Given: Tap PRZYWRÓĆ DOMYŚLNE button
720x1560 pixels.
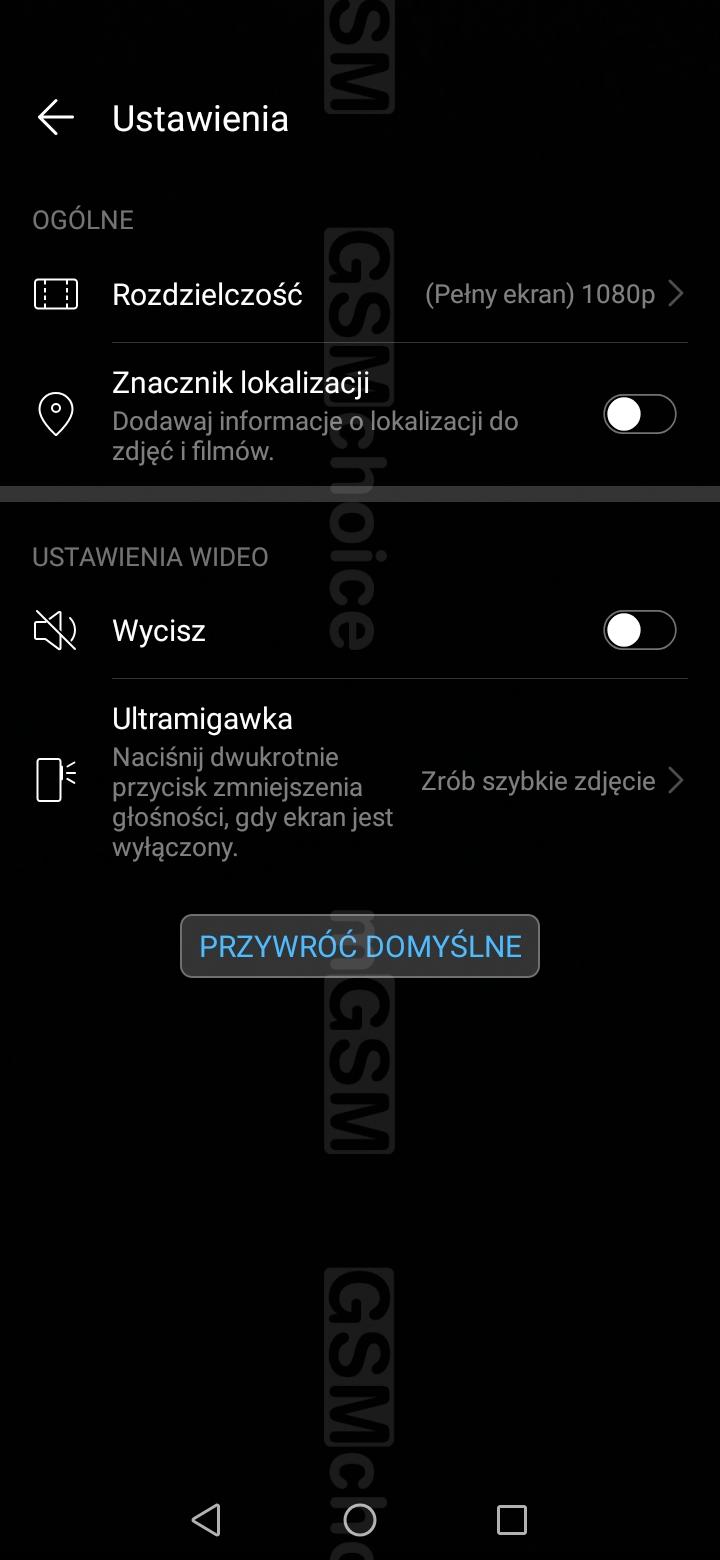Looking at the screenshot, I should click(x=360, y=946).
